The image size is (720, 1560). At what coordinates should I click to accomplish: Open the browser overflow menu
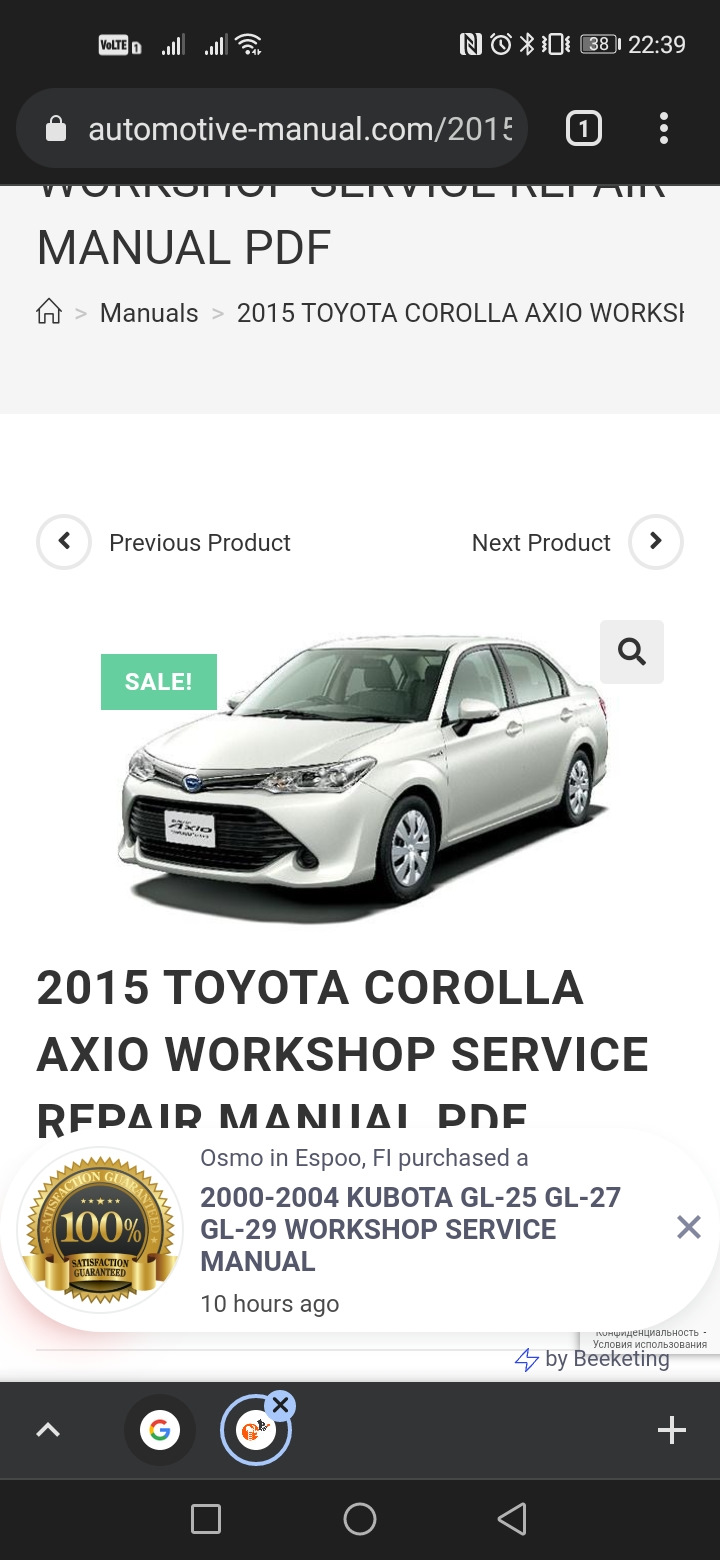663,129
